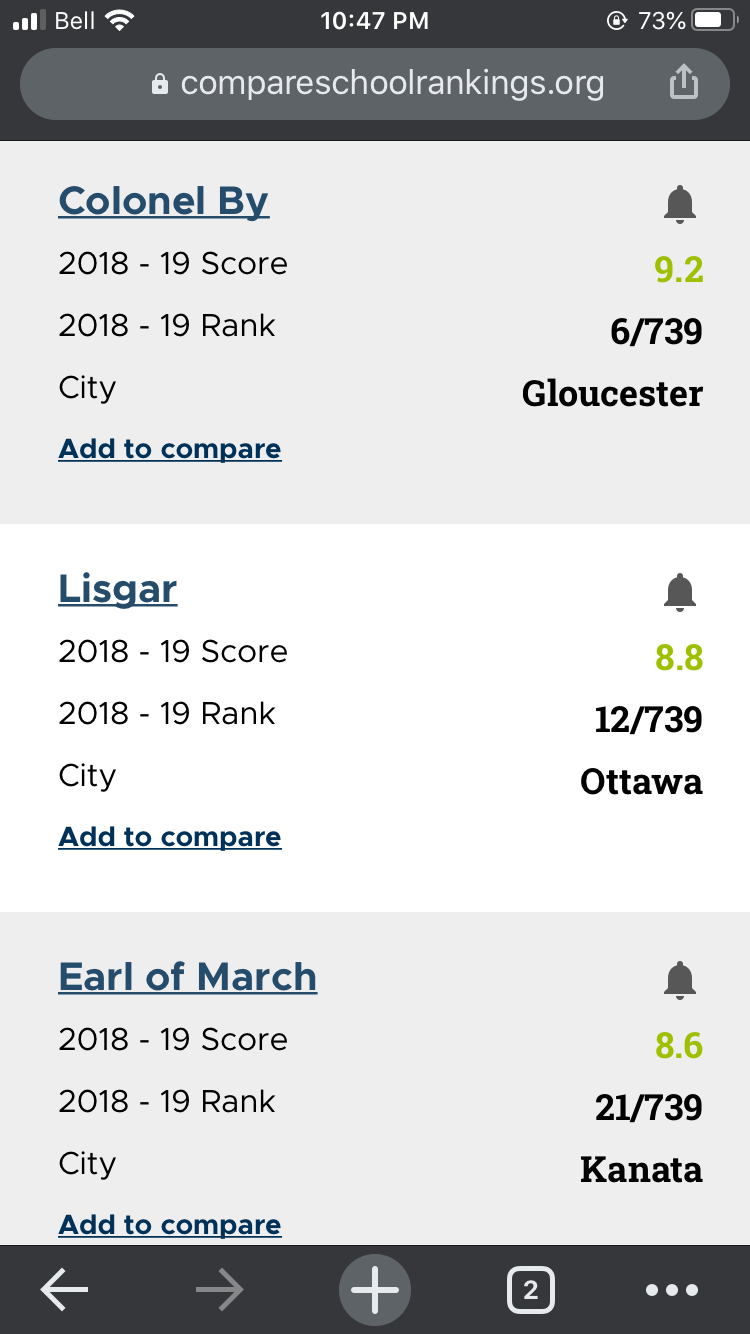Add Colonel By to compare
The image size is (750, 1334).
point(170,449)
